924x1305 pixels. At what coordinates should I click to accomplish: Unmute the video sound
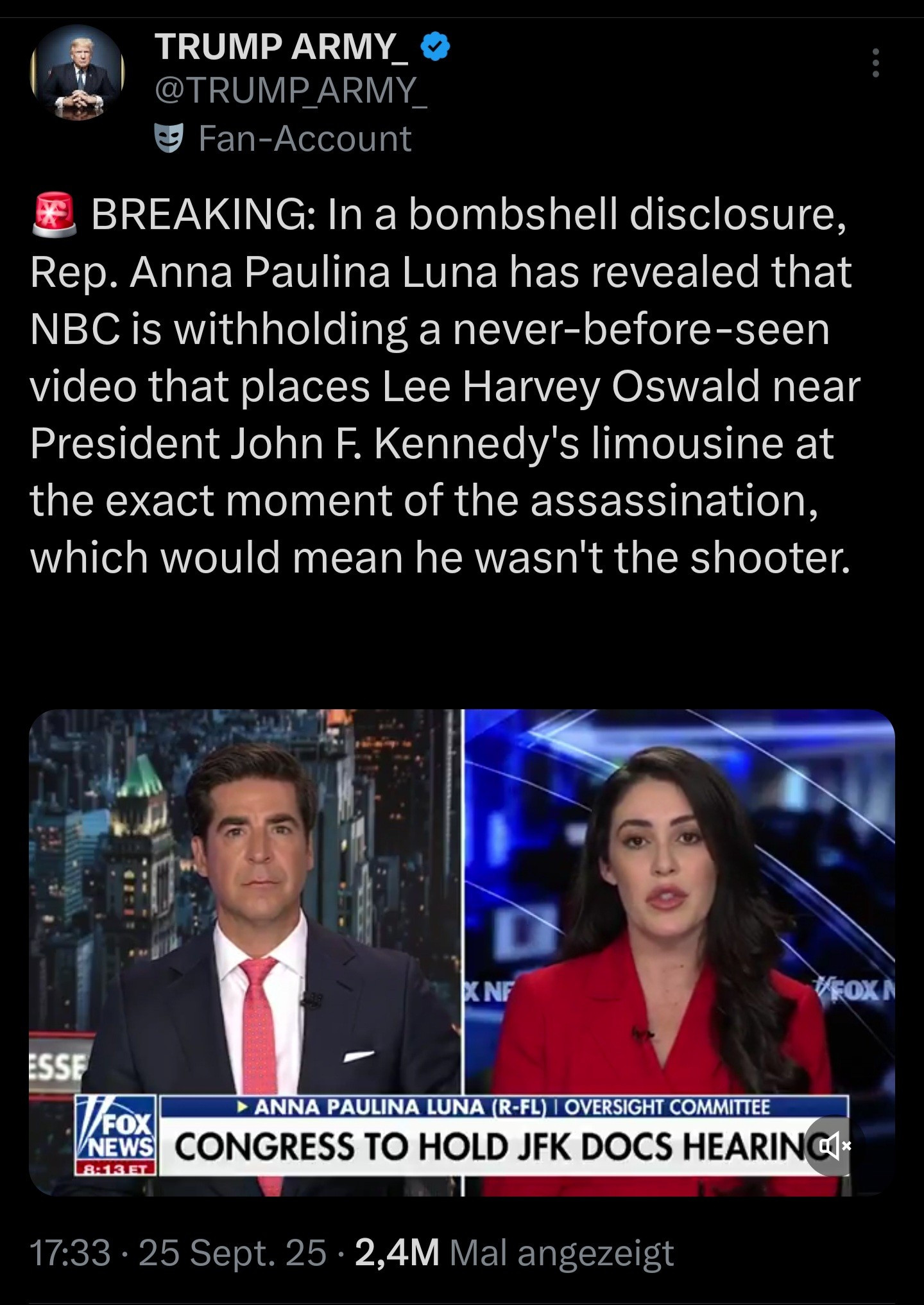tap(834, 1146)
